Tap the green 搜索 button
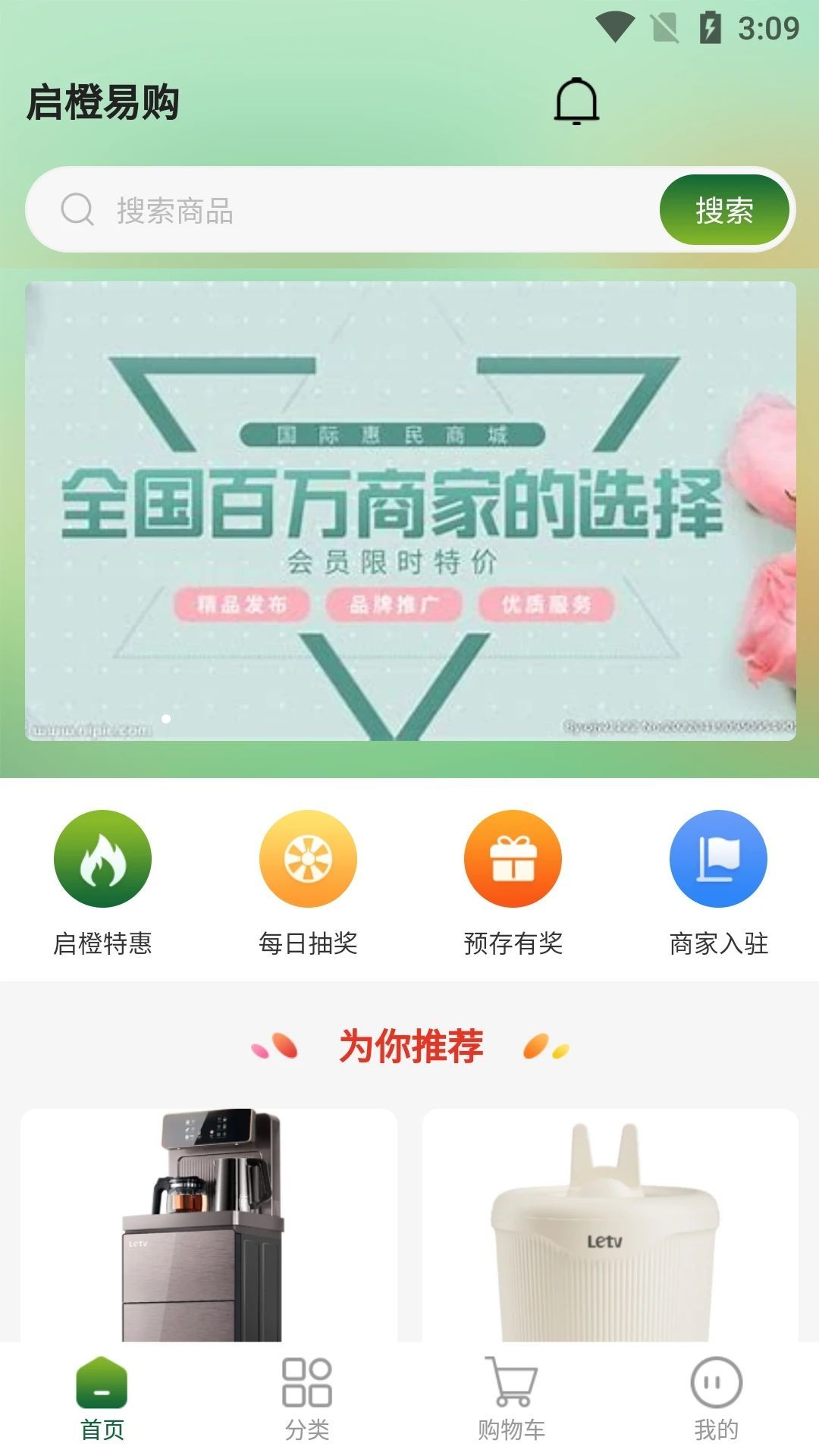Screen dimensions: 819x1456 point(724,210)
